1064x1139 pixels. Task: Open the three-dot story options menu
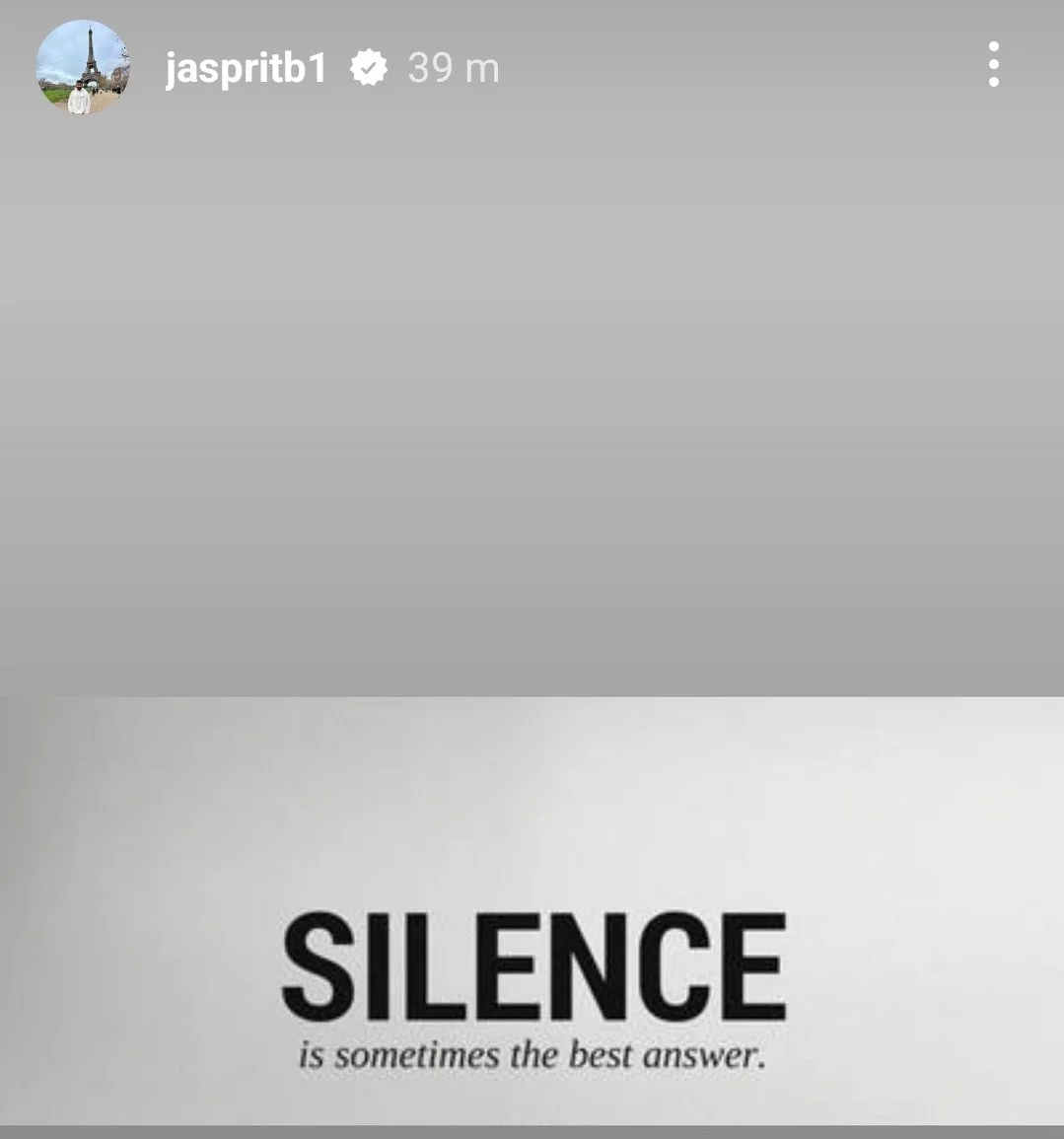[993, 65]
